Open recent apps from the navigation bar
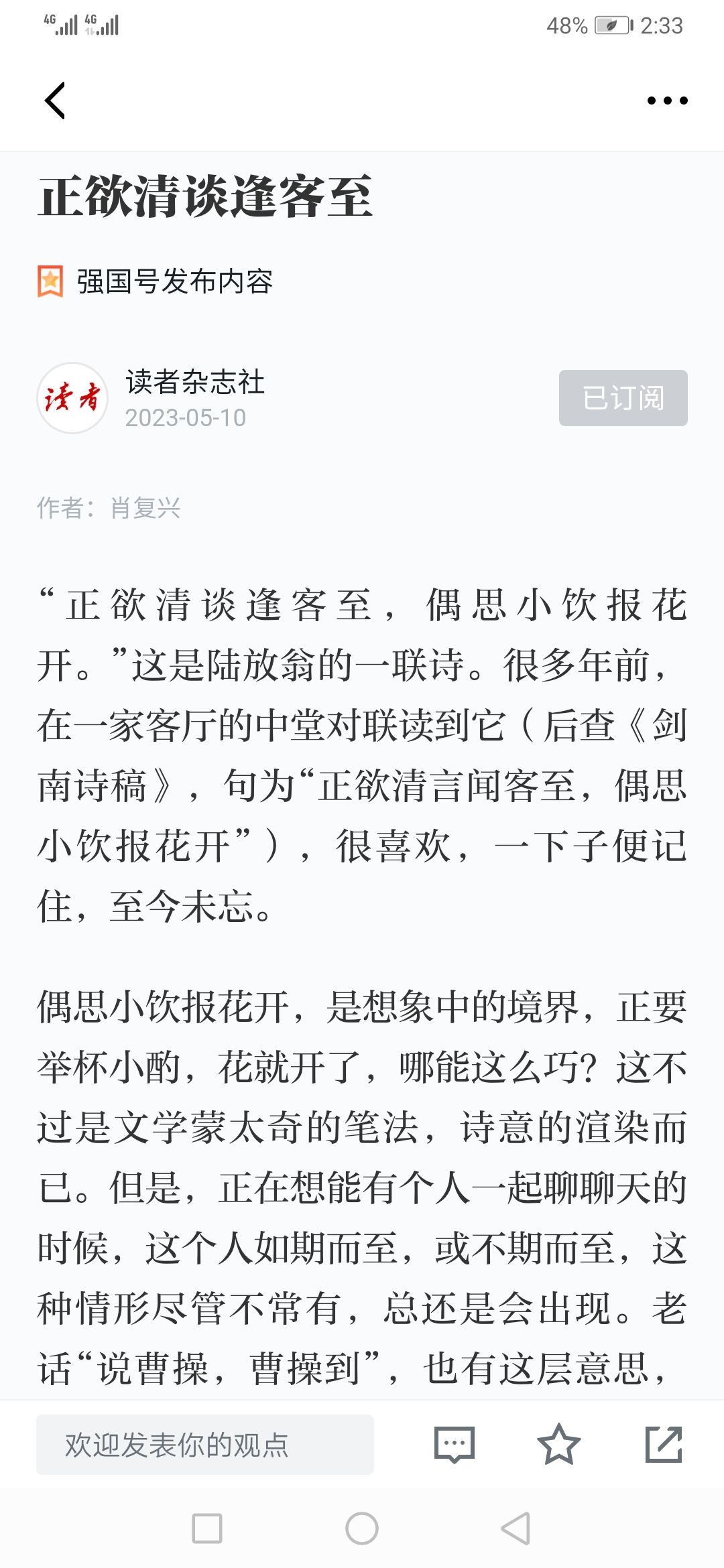The image size is (724, 1568). (207, 1528)
